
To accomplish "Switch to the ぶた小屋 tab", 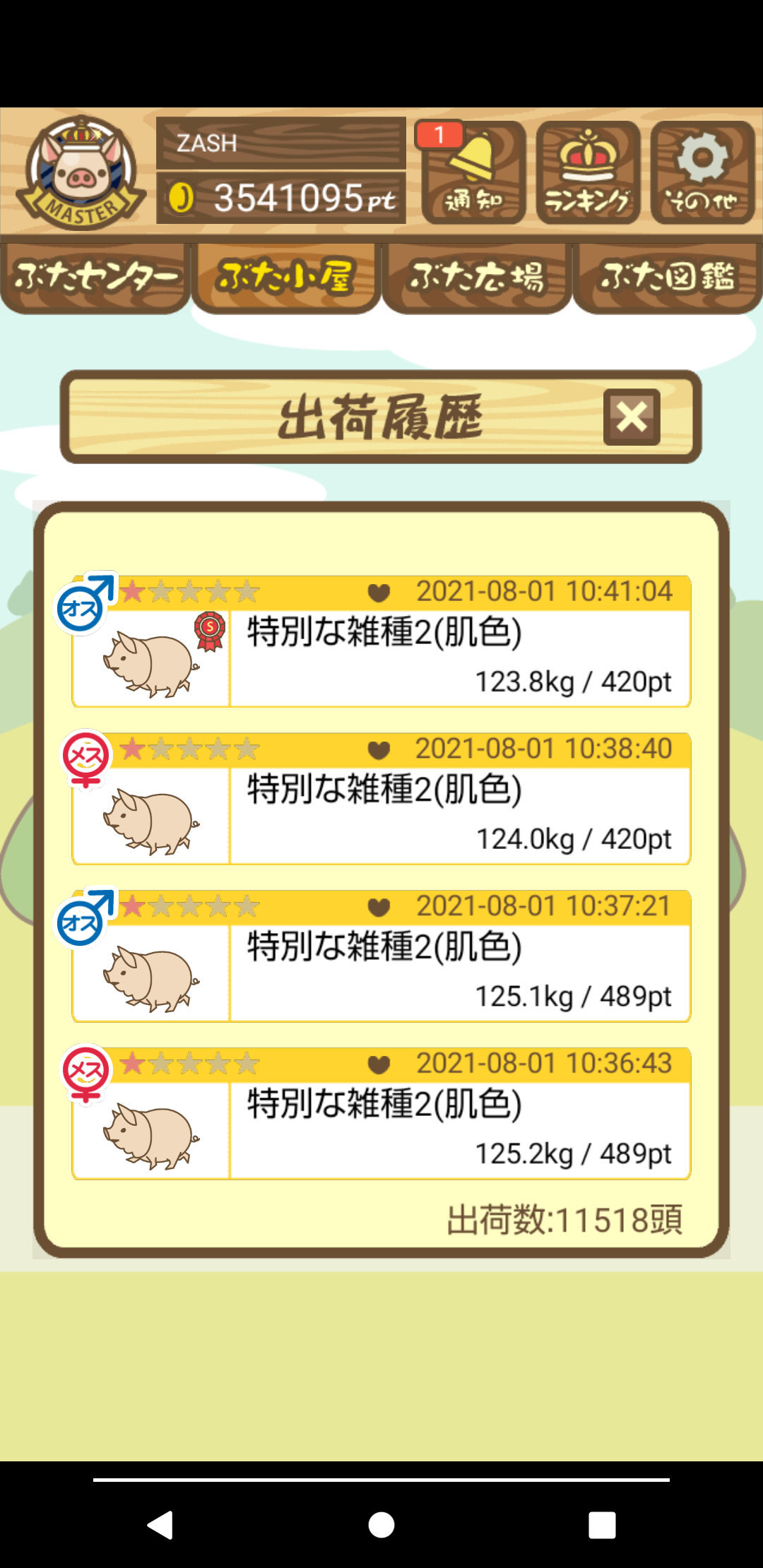I will tap(286, 278).
